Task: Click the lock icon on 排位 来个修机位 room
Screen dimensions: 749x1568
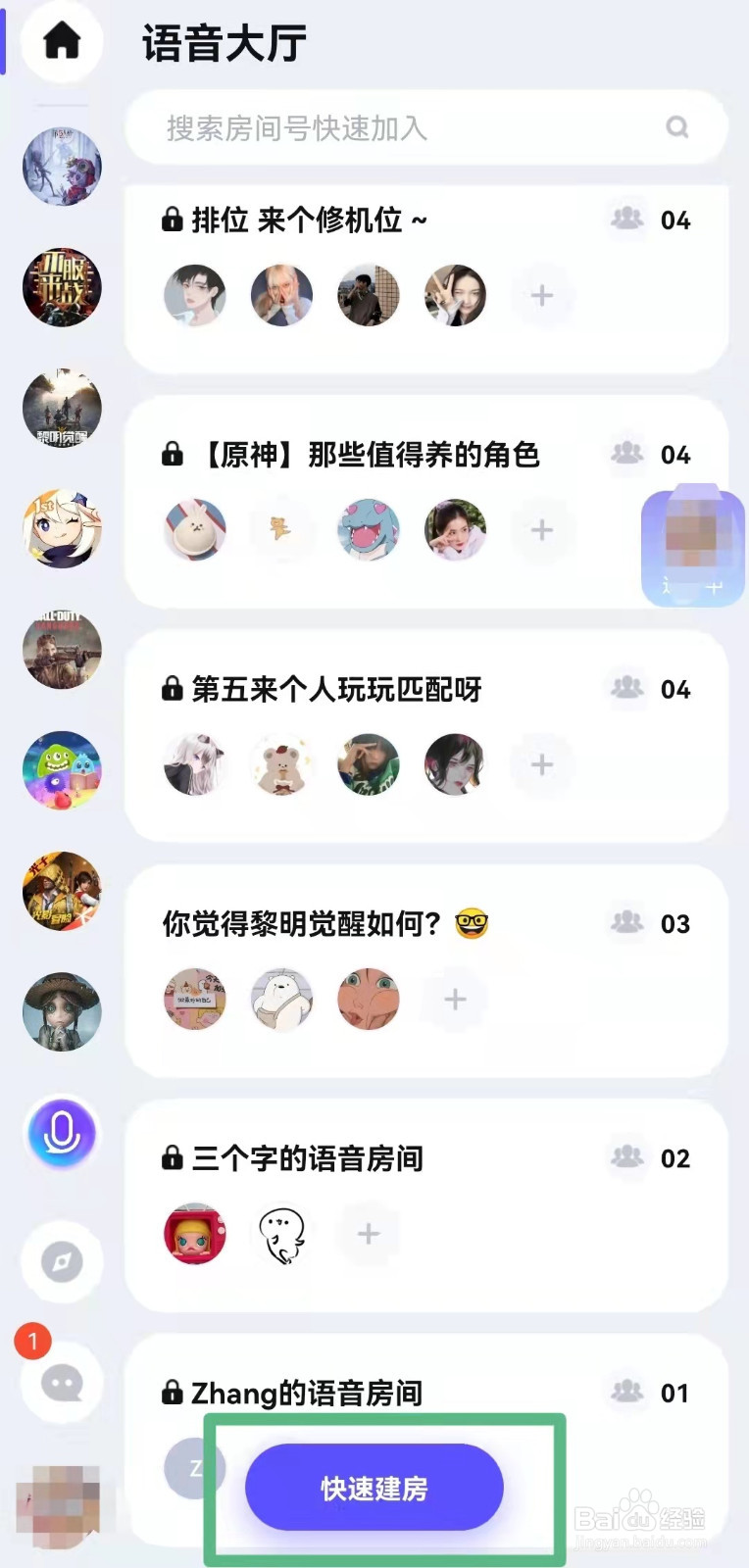Action: [174, 219]
